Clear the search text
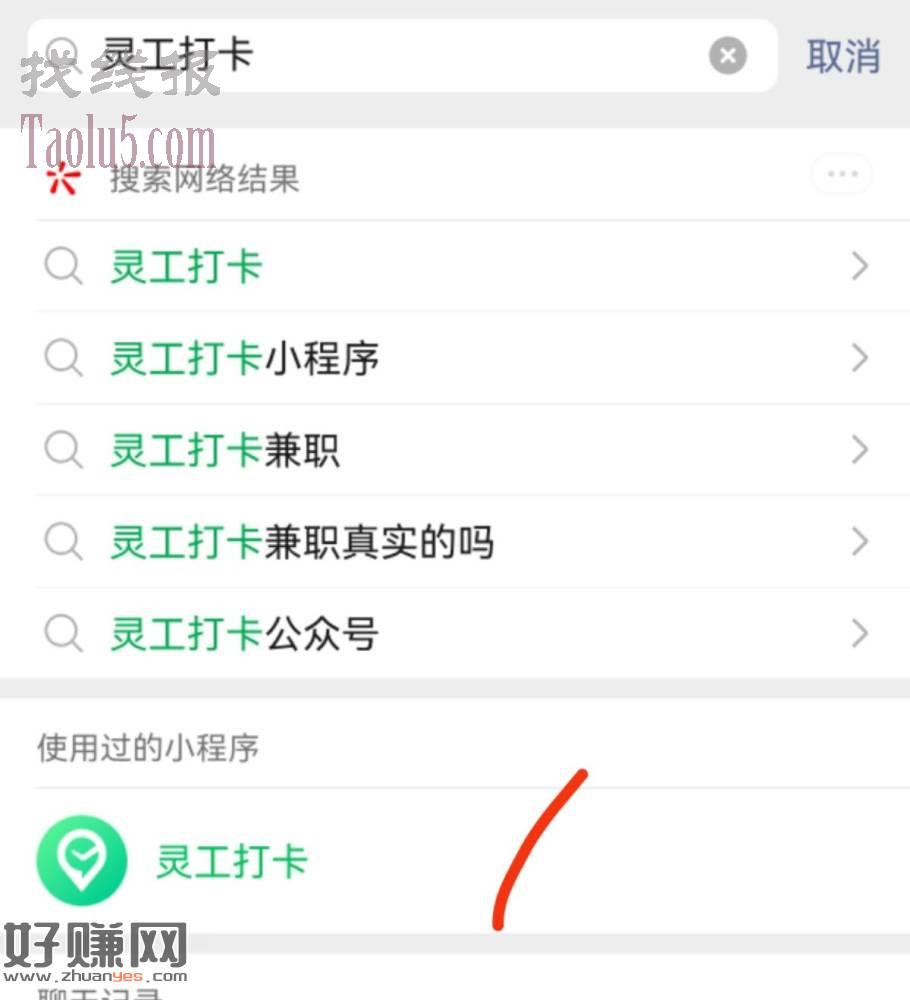910x1000 pixels. pos(728,56)
